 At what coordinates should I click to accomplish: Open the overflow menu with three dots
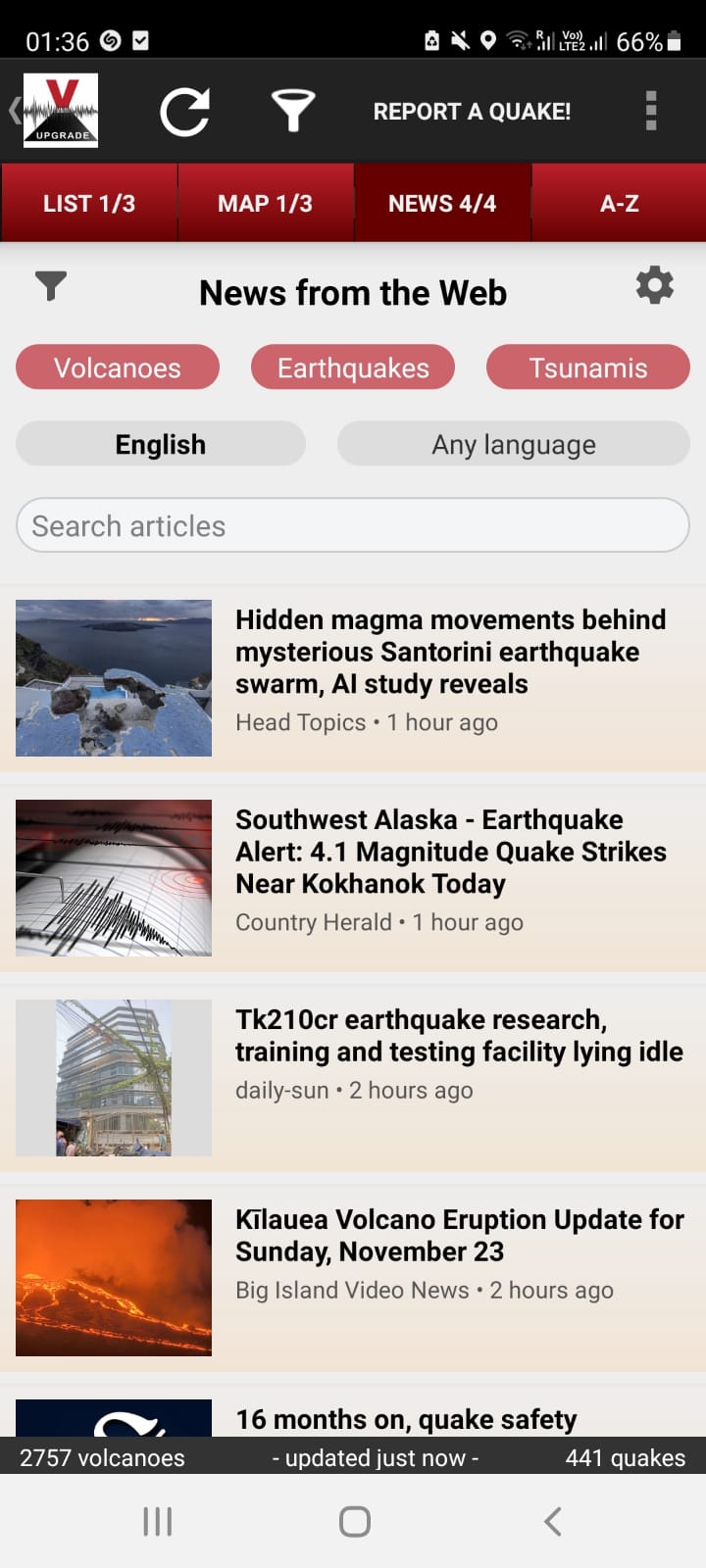pos(650,110)
